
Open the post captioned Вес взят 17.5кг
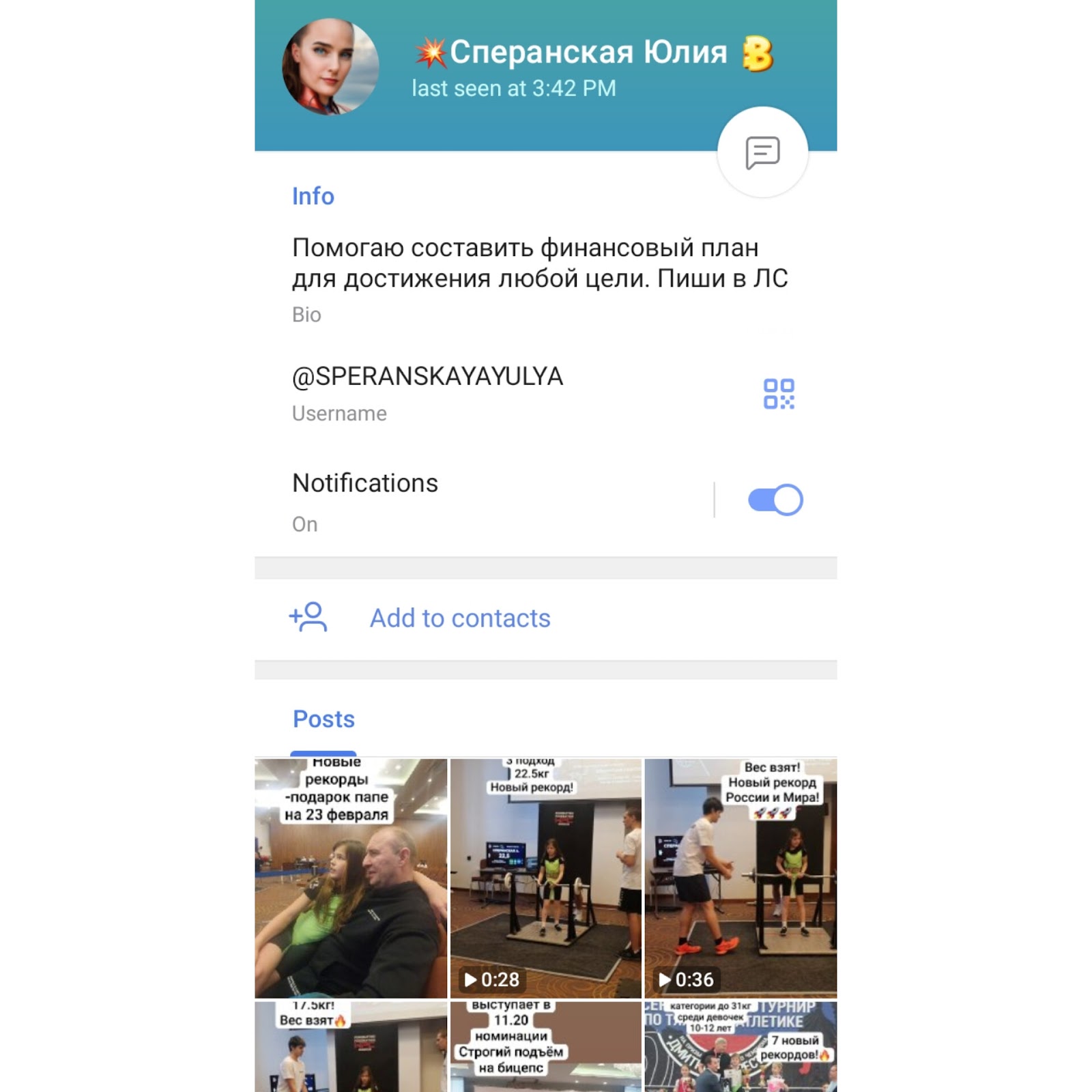[x=351, y=1048]
